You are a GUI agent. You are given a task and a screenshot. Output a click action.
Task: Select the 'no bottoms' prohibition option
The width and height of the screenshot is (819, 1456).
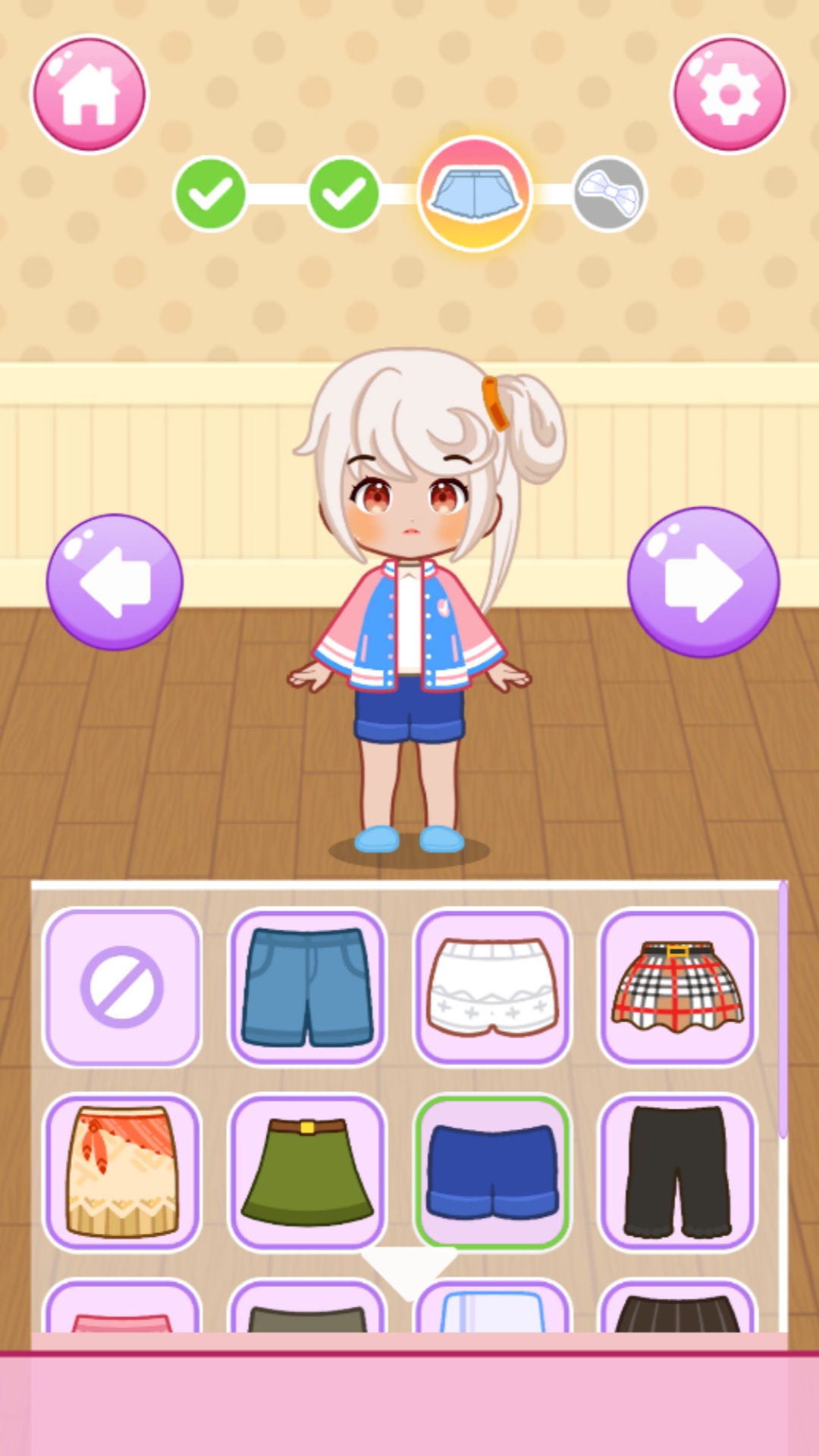point(123,986)
